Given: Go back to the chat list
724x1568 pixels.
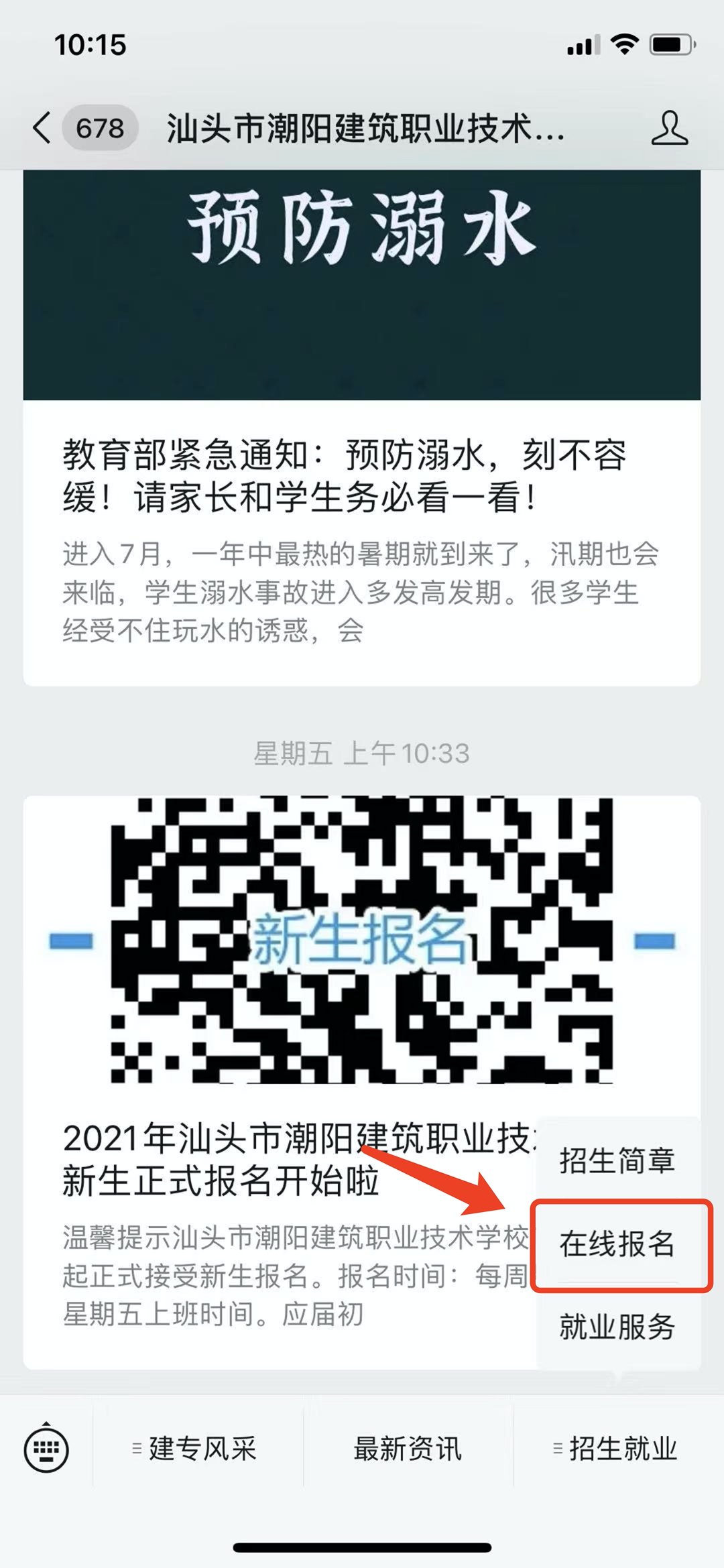Looking at the screenshot, I should (x=43, y=127).
